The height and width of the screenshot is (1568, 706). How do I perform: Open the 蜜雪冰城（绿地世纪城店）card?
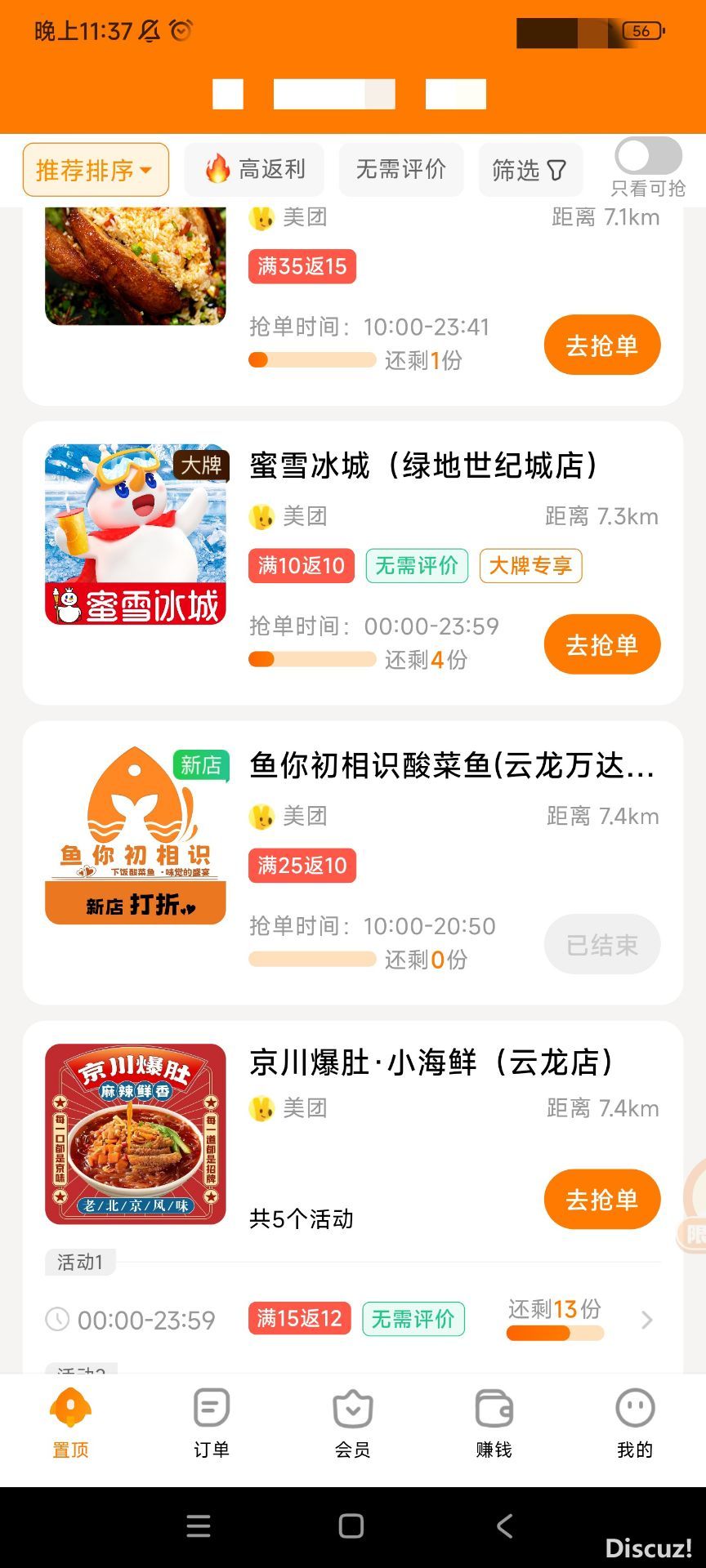point(423,466)
